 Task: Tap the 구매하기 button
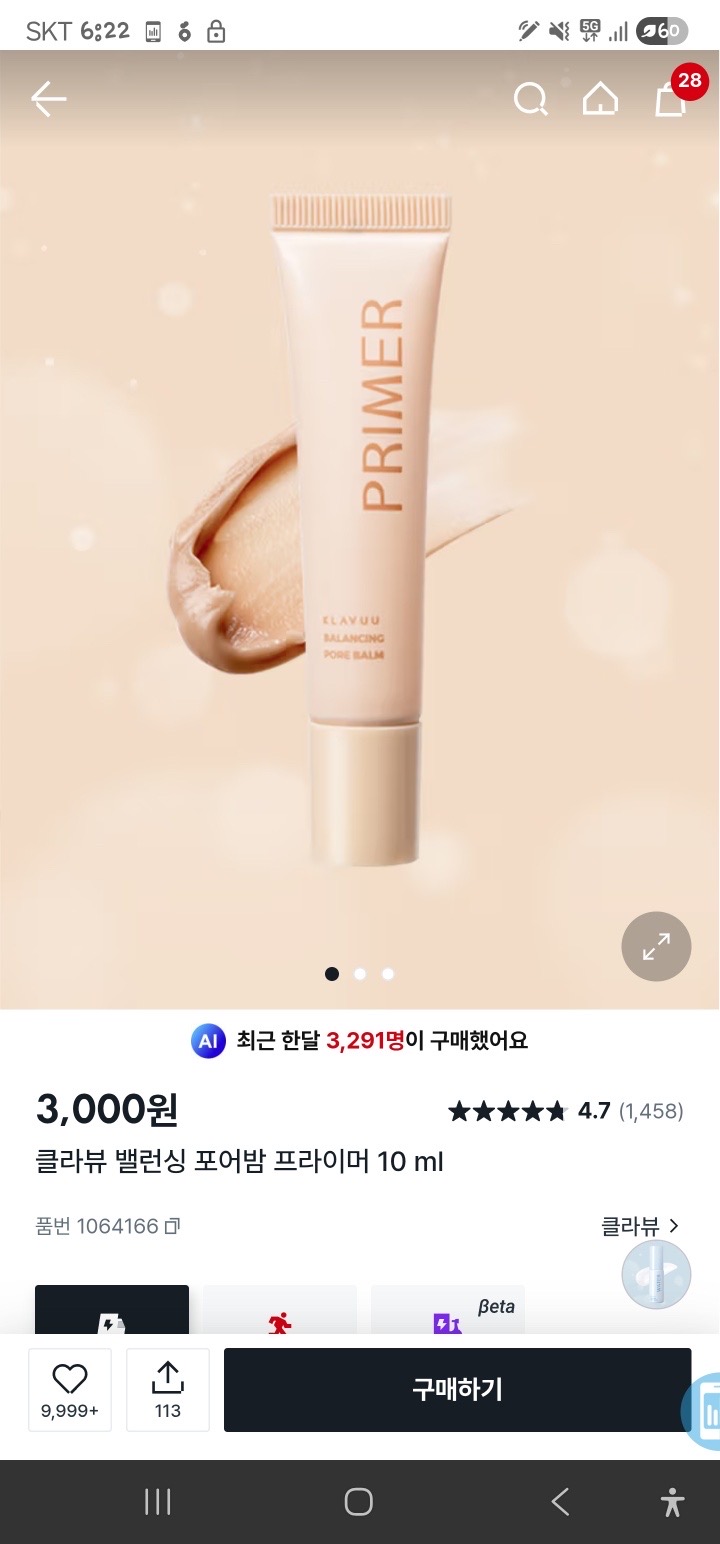pyautogui.click(x=457, y=1389)
